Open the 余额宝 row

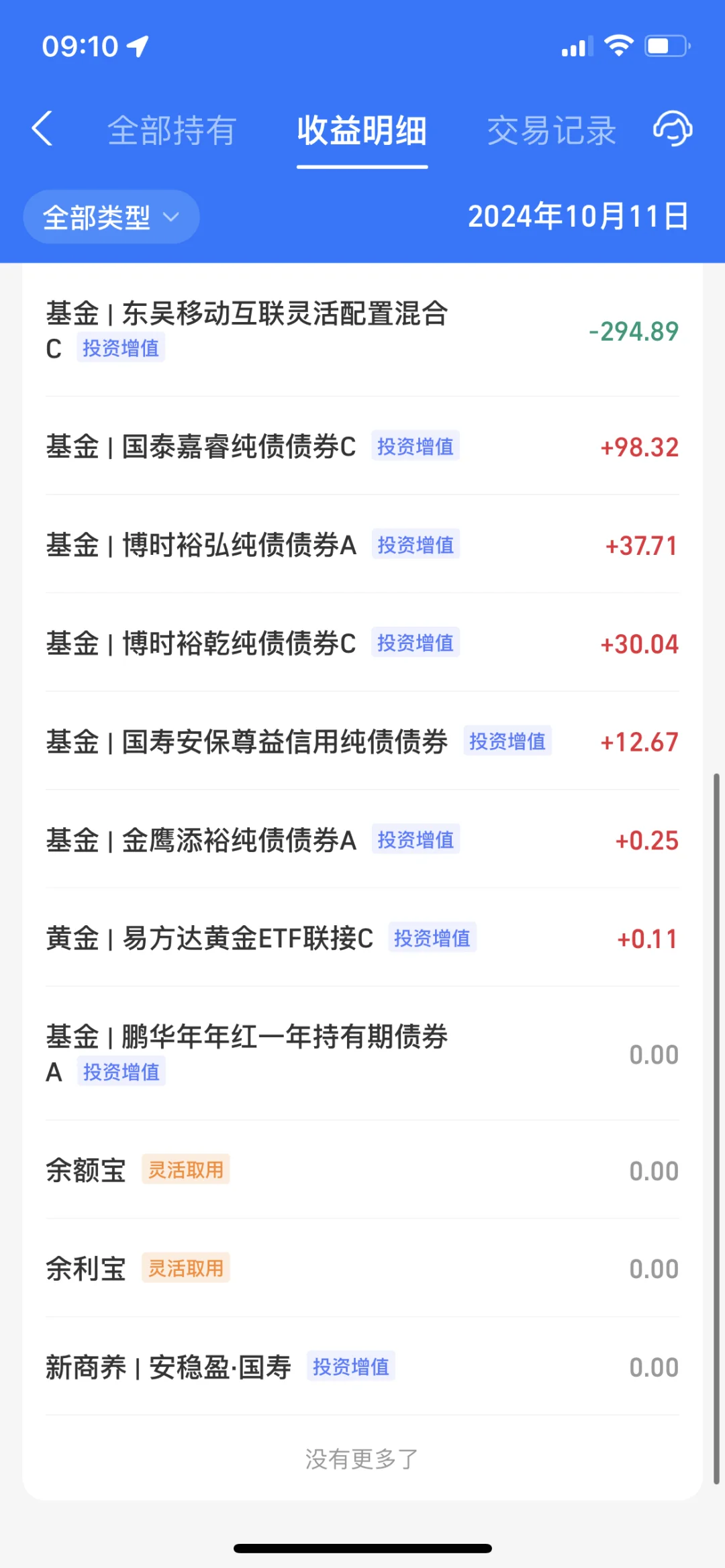tap(362, 1170)
